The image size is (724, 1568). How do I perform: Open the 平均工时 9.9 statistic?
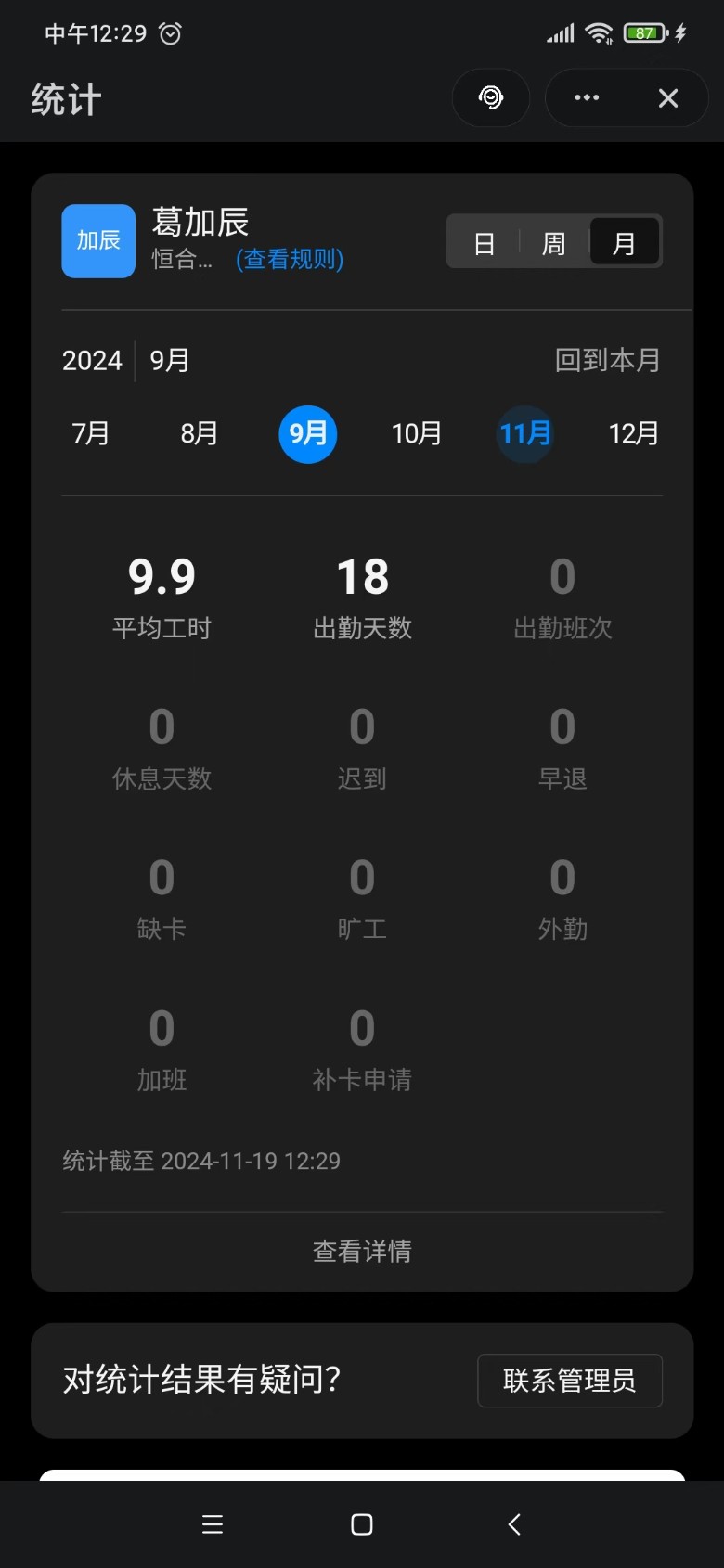pos(162,598)
